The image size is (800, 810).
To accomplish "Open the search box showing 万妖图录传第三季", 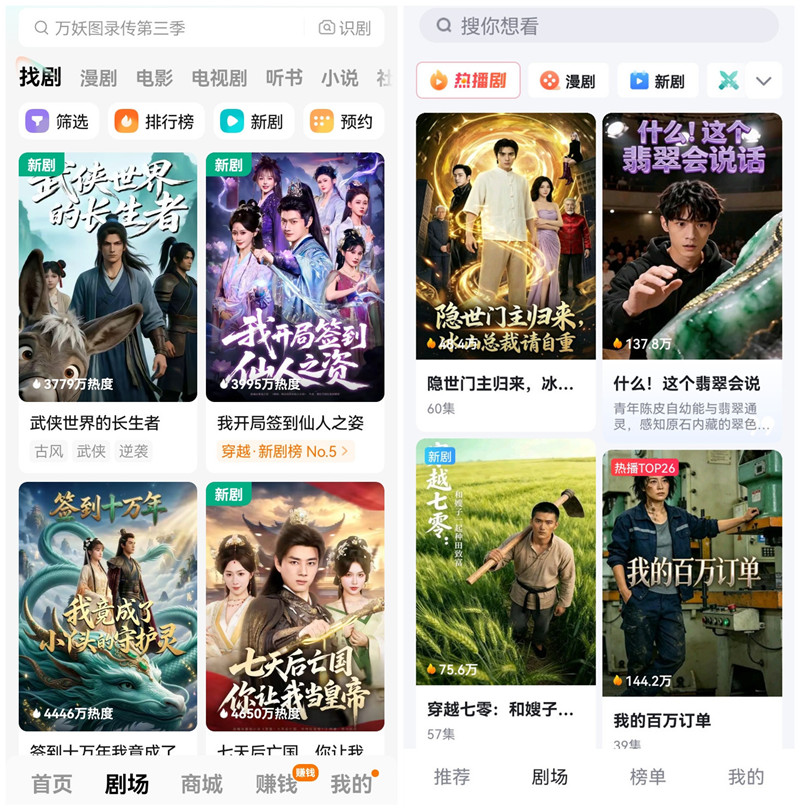I will 160,28.
